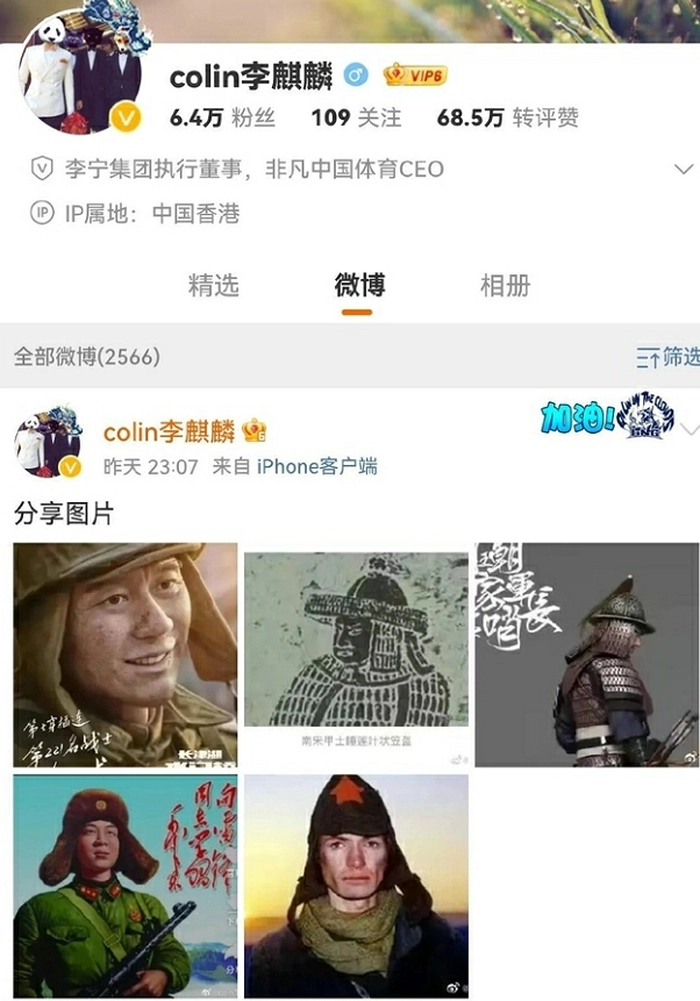Tap the VIP6 badge

(x=415, y=75)
